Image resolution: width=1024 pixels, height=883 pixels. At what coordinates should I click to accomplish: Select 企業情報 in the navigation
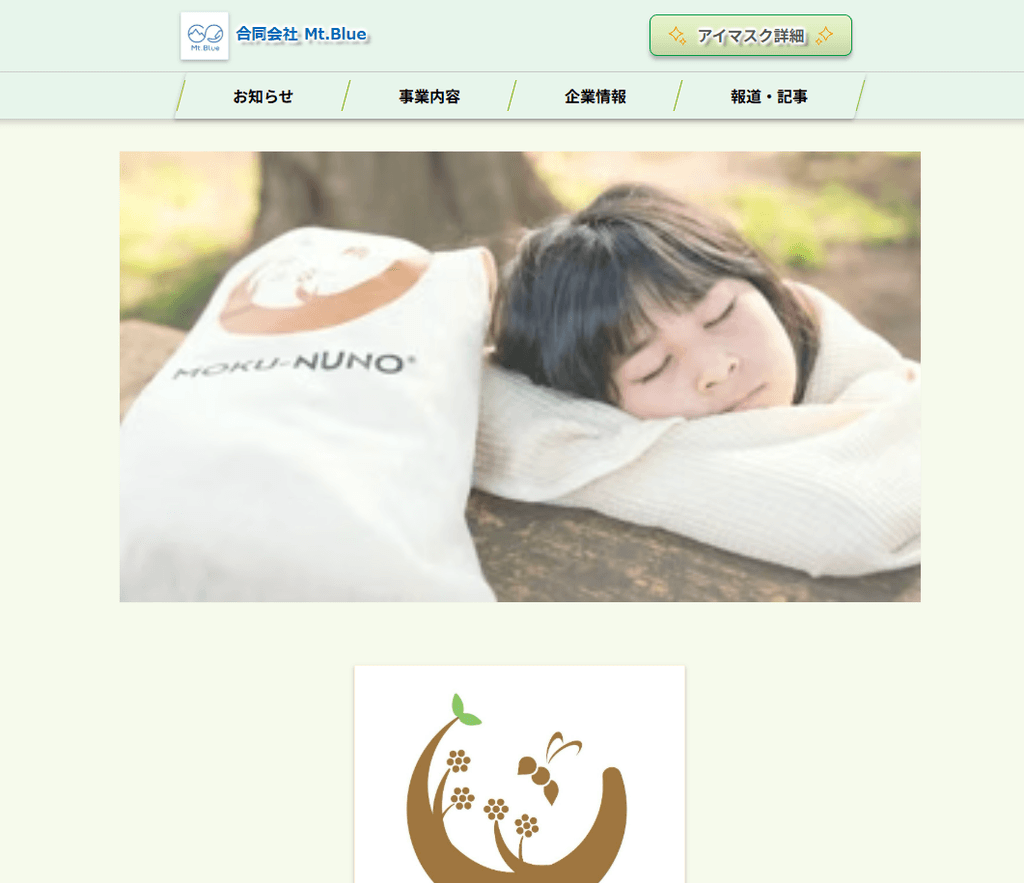[595, 97]
